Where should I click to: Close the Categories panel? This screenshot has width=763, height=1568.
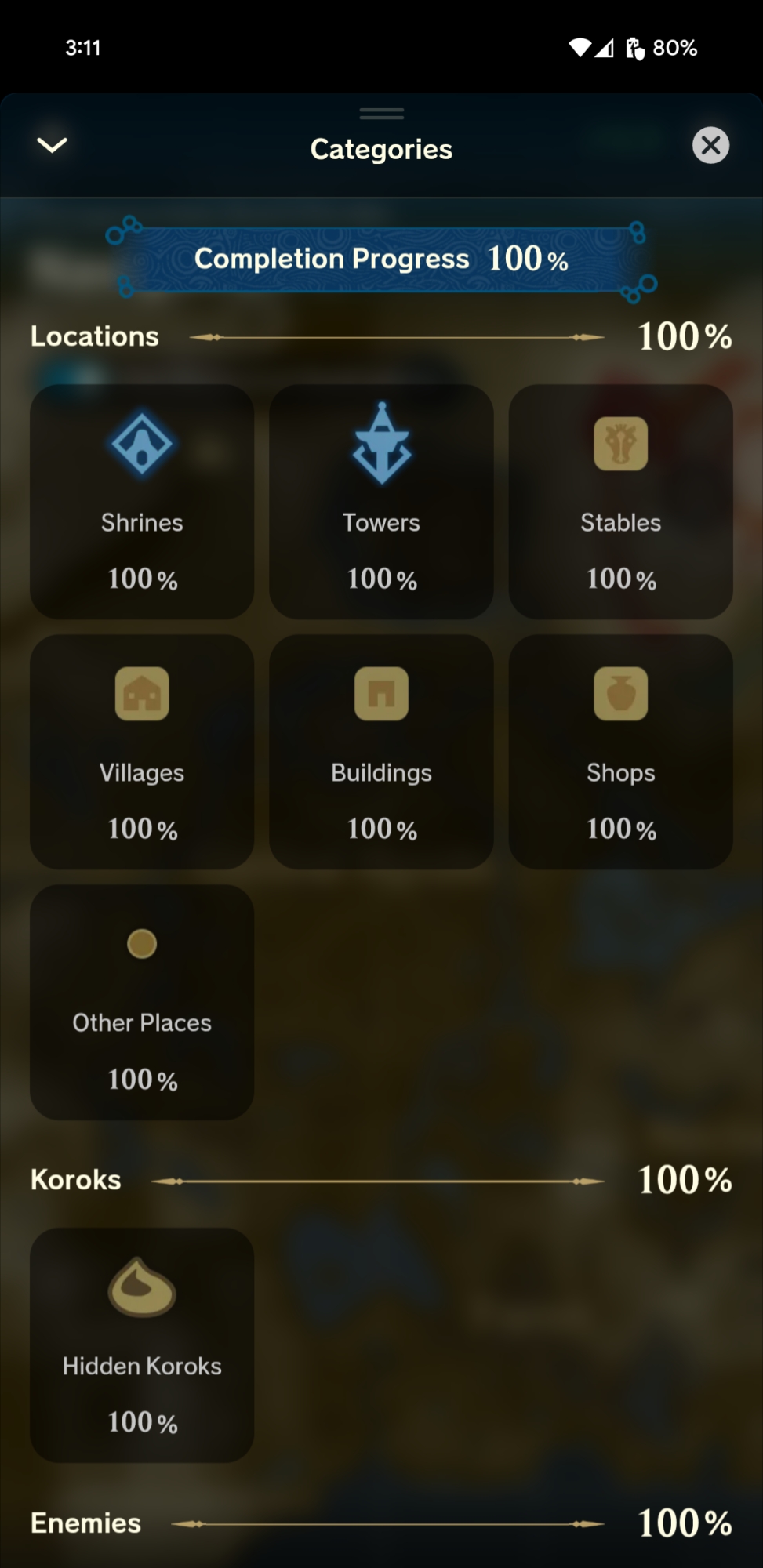[710, 145]
